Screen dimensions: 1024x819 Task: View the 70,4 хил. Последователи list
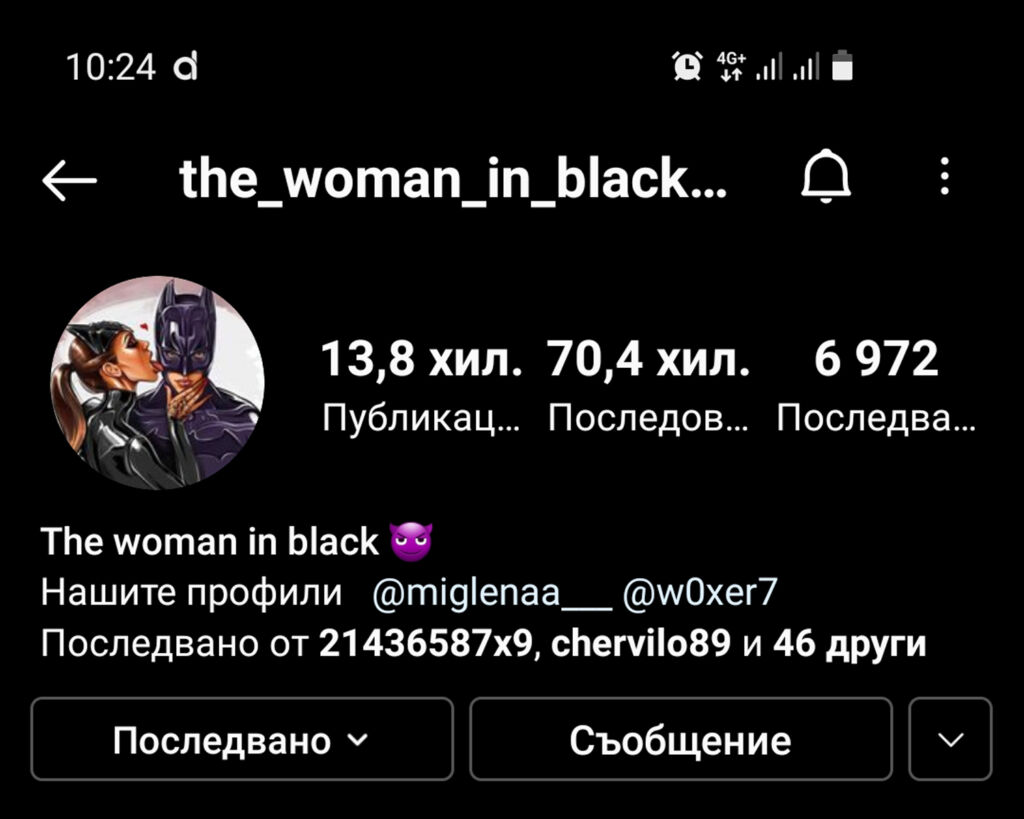(648, 385)
